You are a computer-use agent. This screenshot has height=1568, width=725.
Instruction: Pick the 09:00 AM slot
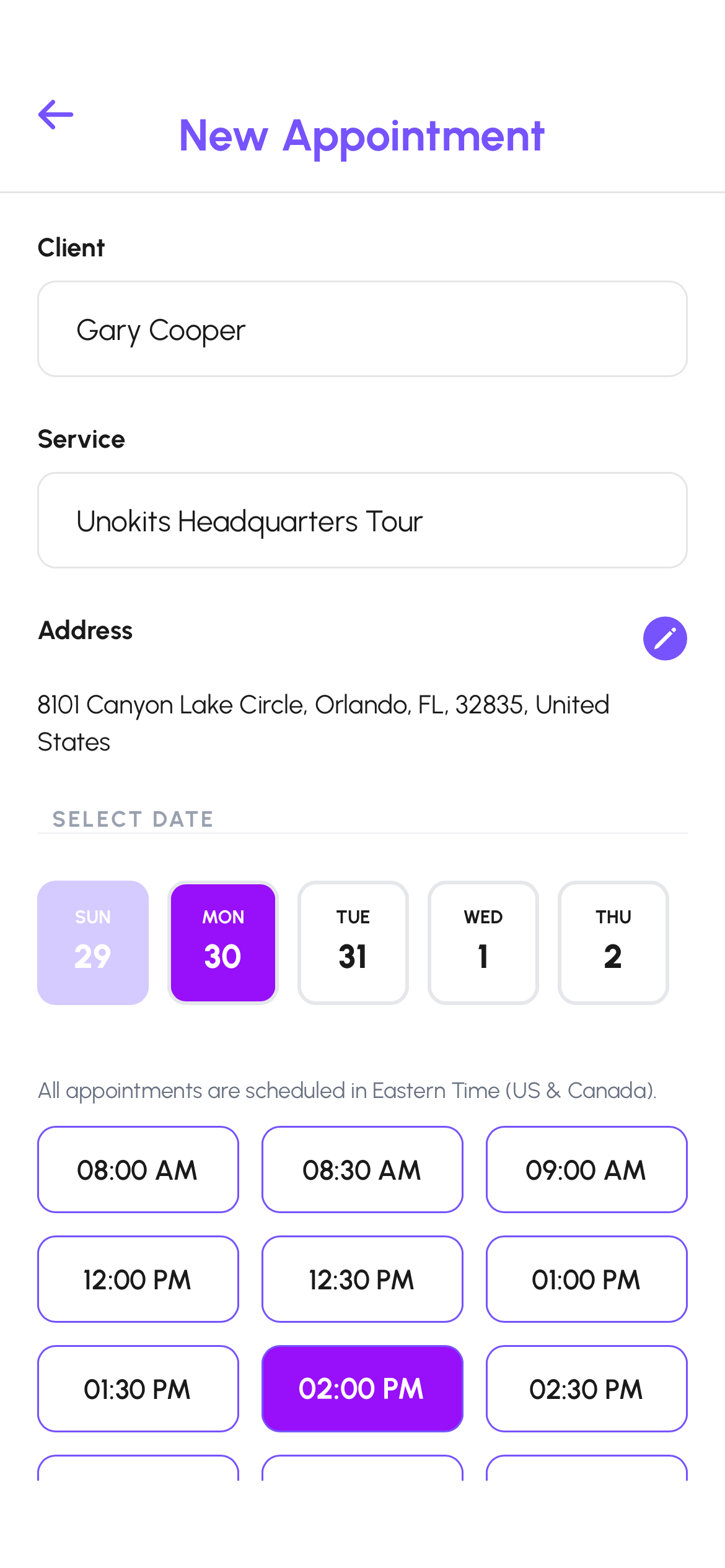point(586,1169)
